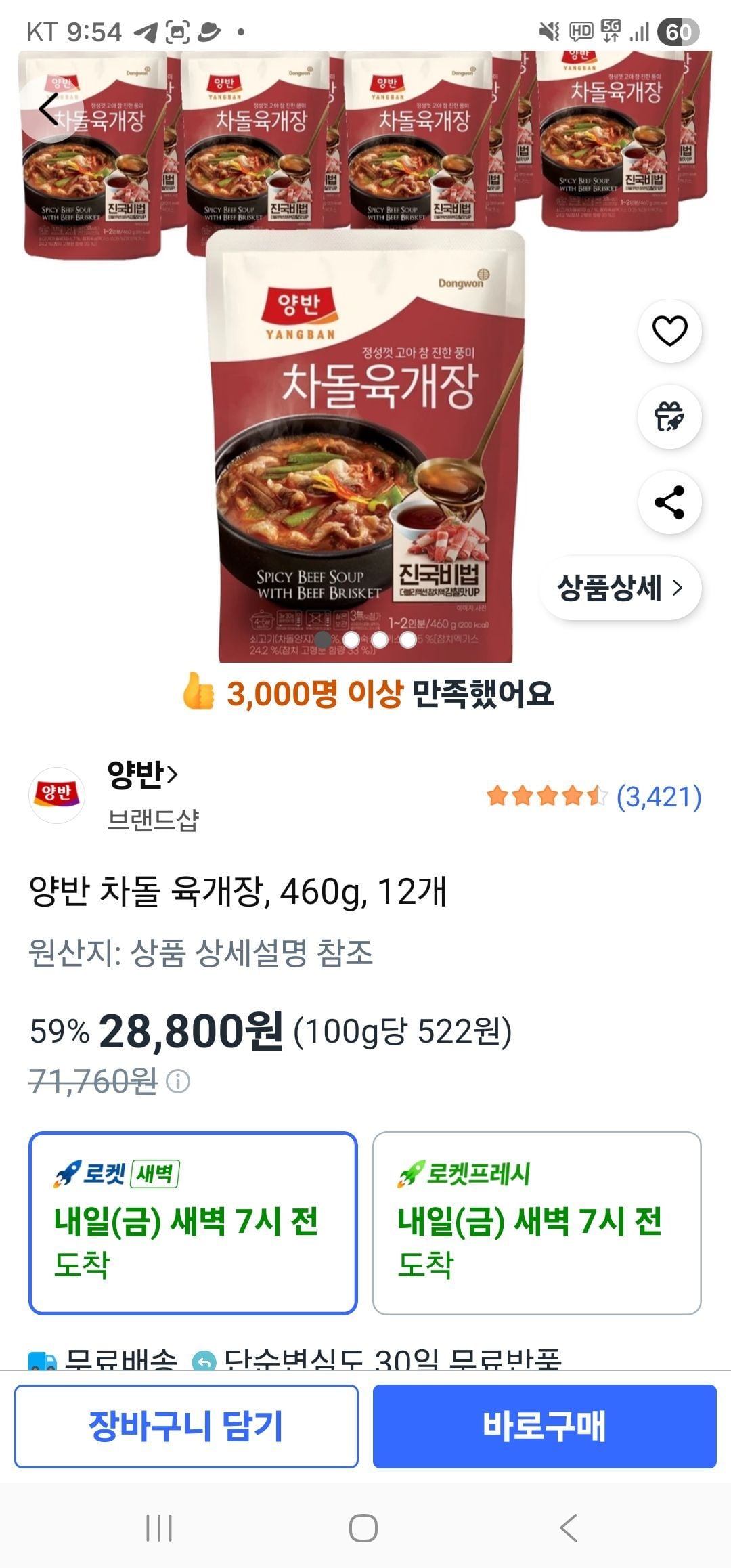Open recent apps from navigation bar
Image resolution: width=731 pixels, height=1568 pixels.
tap(160, 1527)
